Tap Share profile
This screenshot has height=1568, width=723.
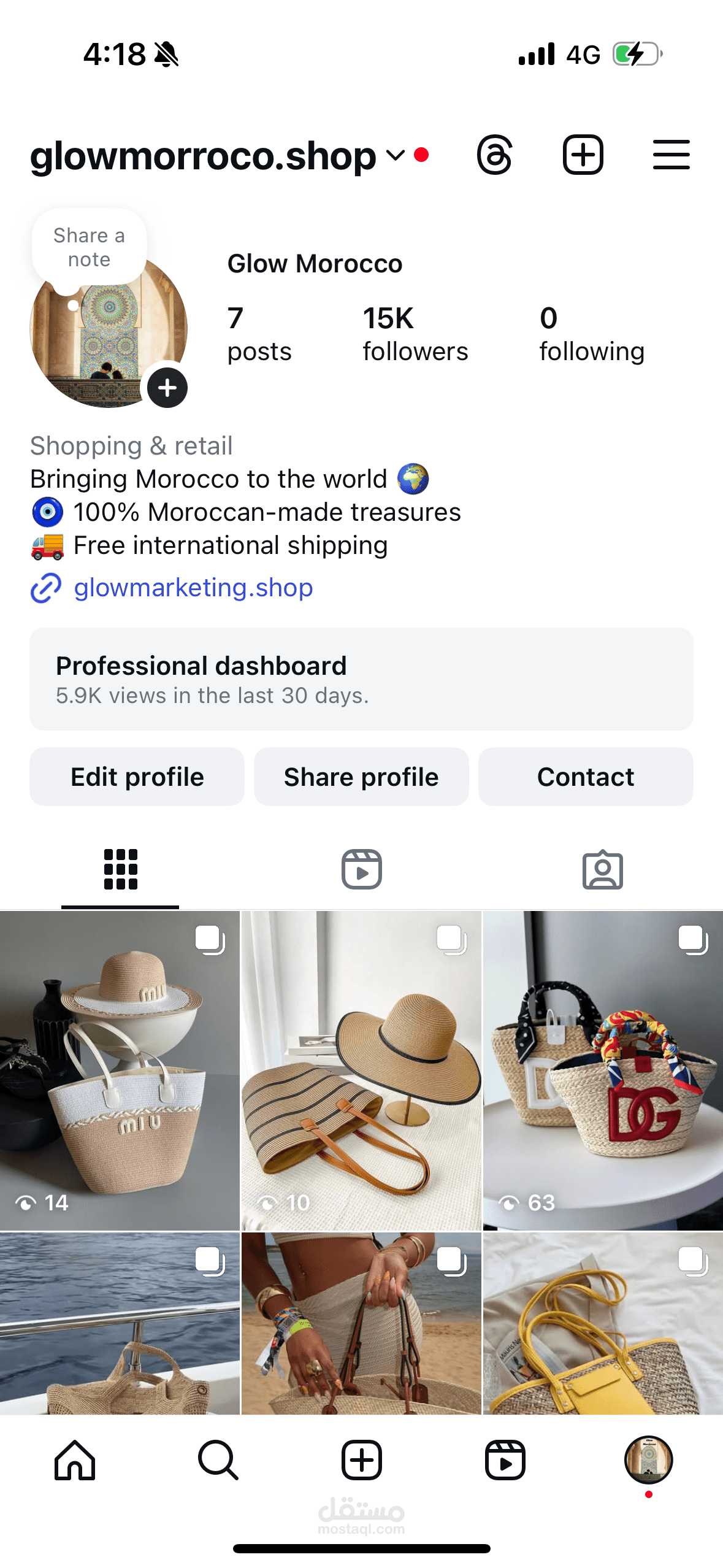pyautogui.click(x=361, y=777)
